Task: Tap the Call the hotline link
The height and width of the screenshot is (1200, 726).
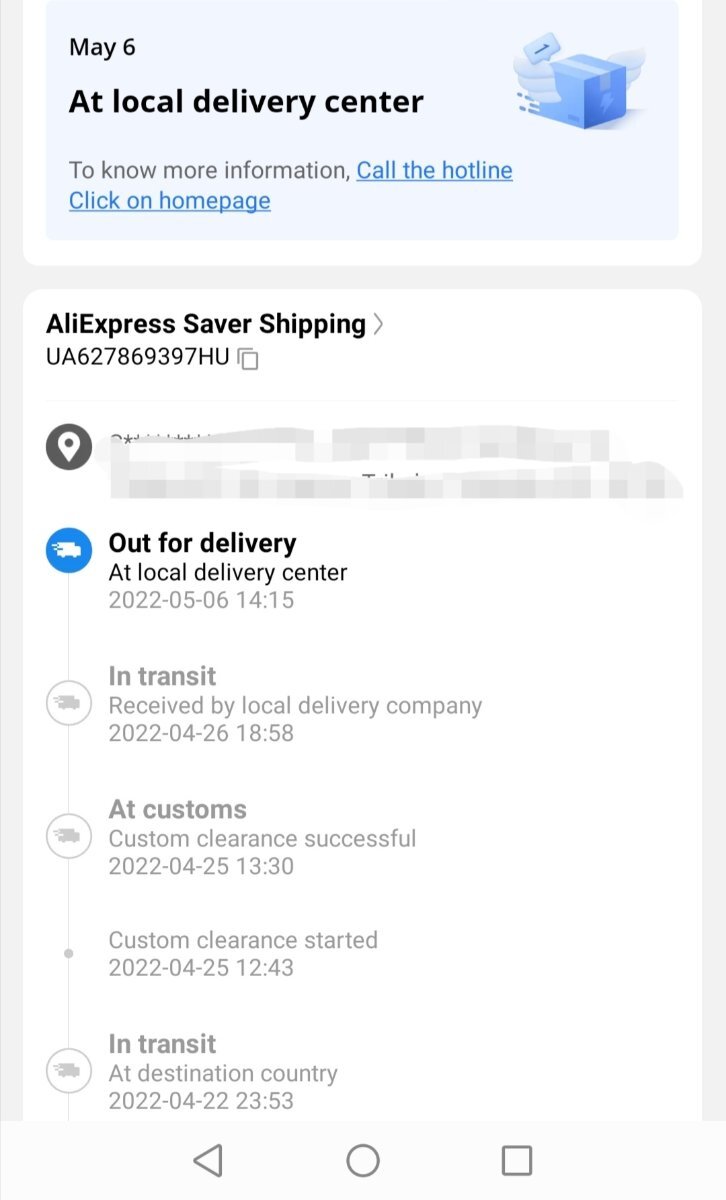Action: pos(434,170)
